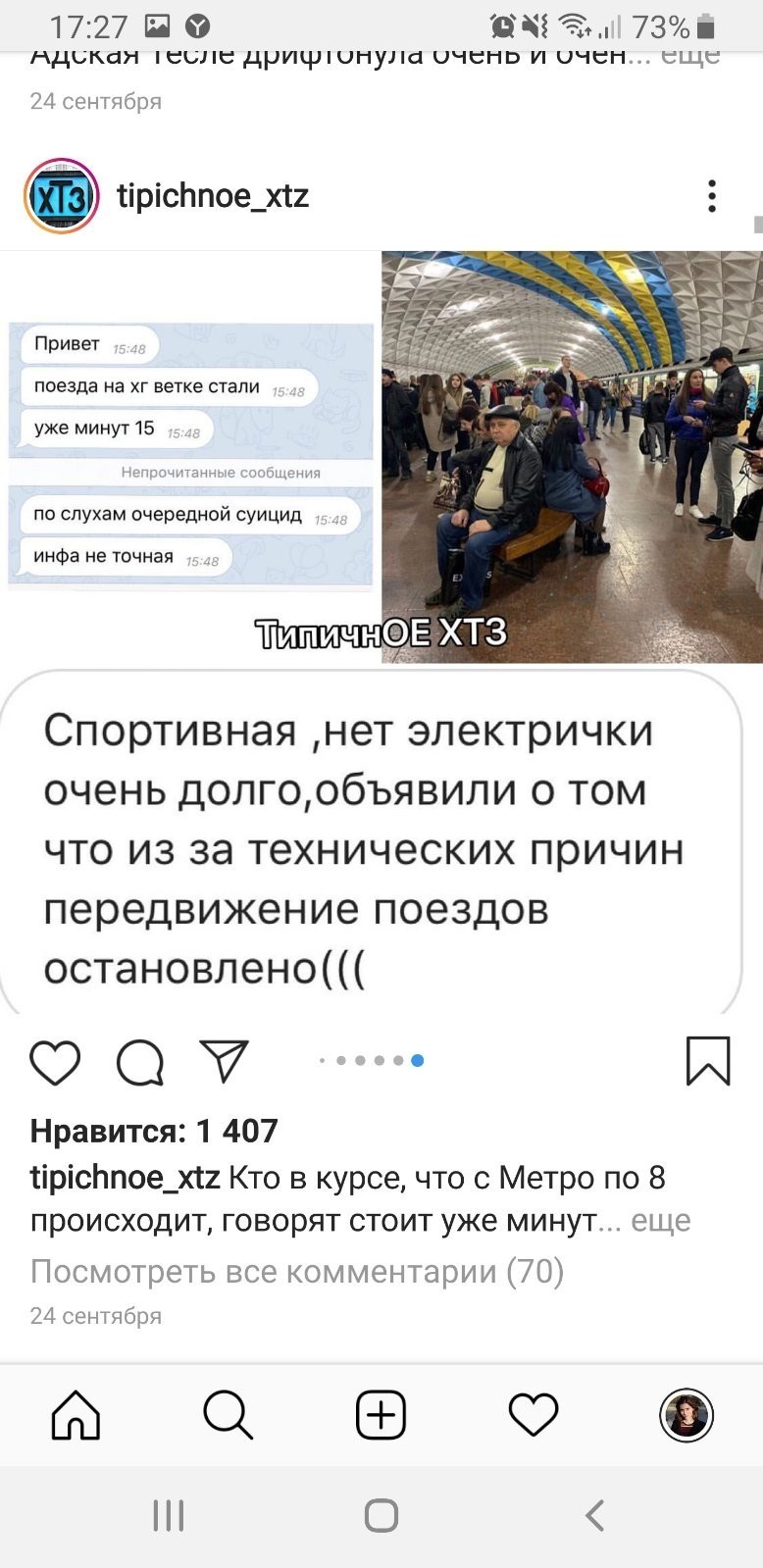Tap system back button
763x1568 pixels.
594,1515
